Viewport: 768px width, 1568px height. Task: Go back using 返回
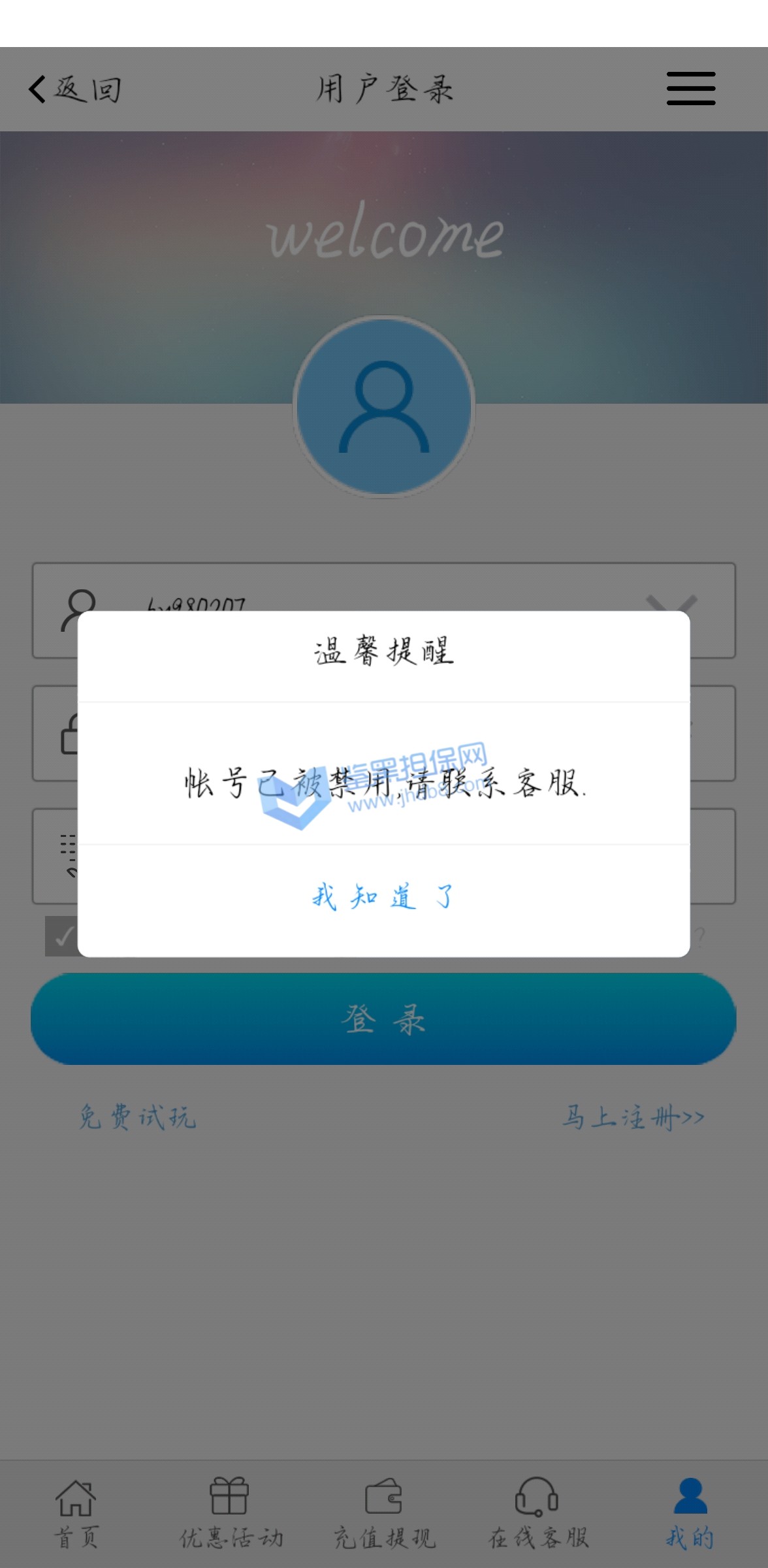pyautogui.click(x=75, y=89)
